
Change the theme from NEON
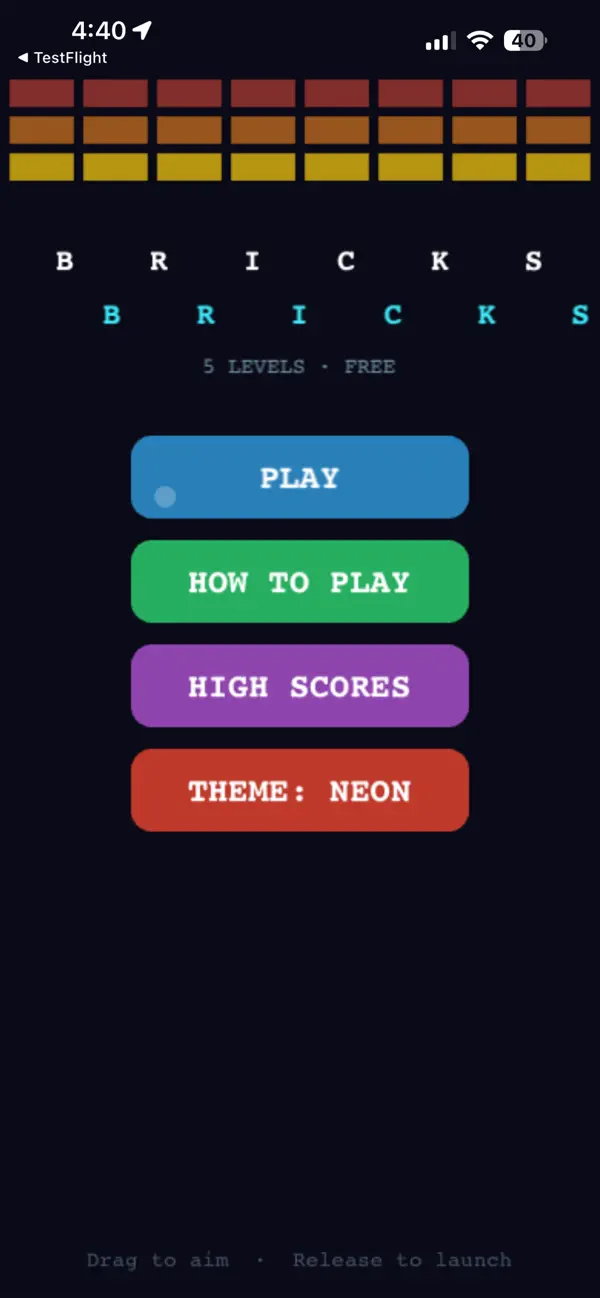300,790
